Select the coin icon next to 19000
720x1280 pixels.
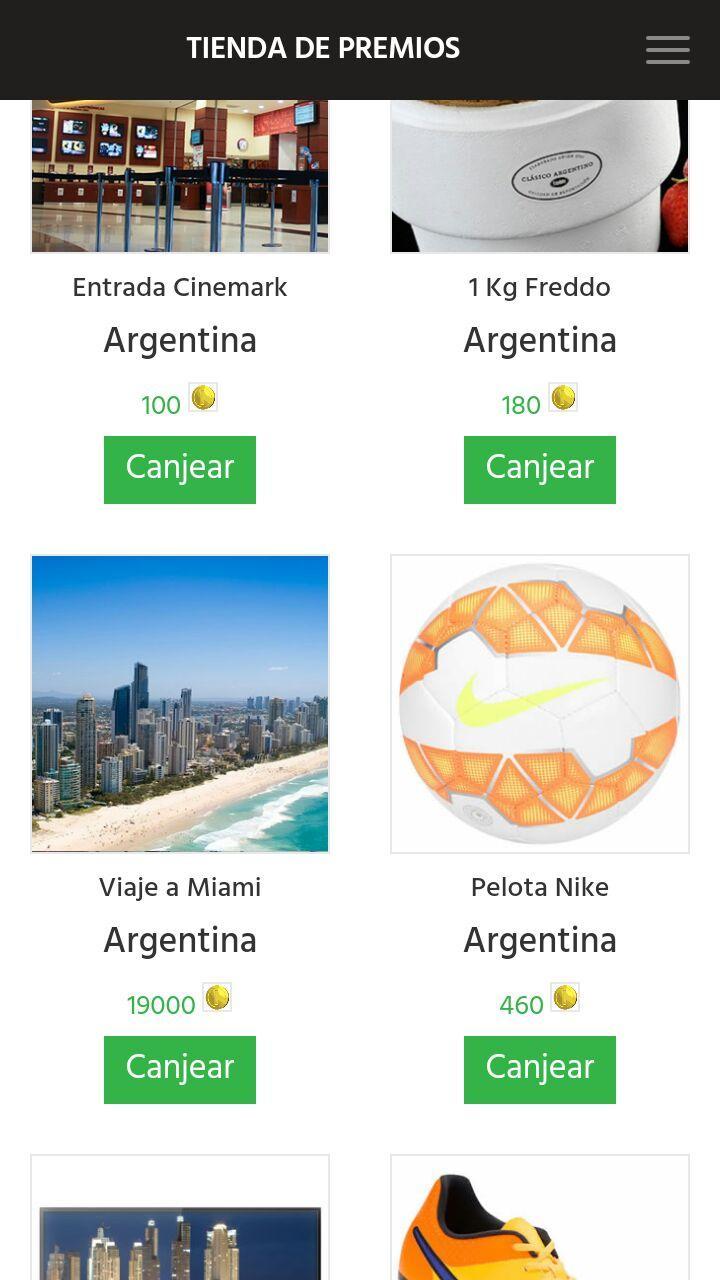point(217,996)
